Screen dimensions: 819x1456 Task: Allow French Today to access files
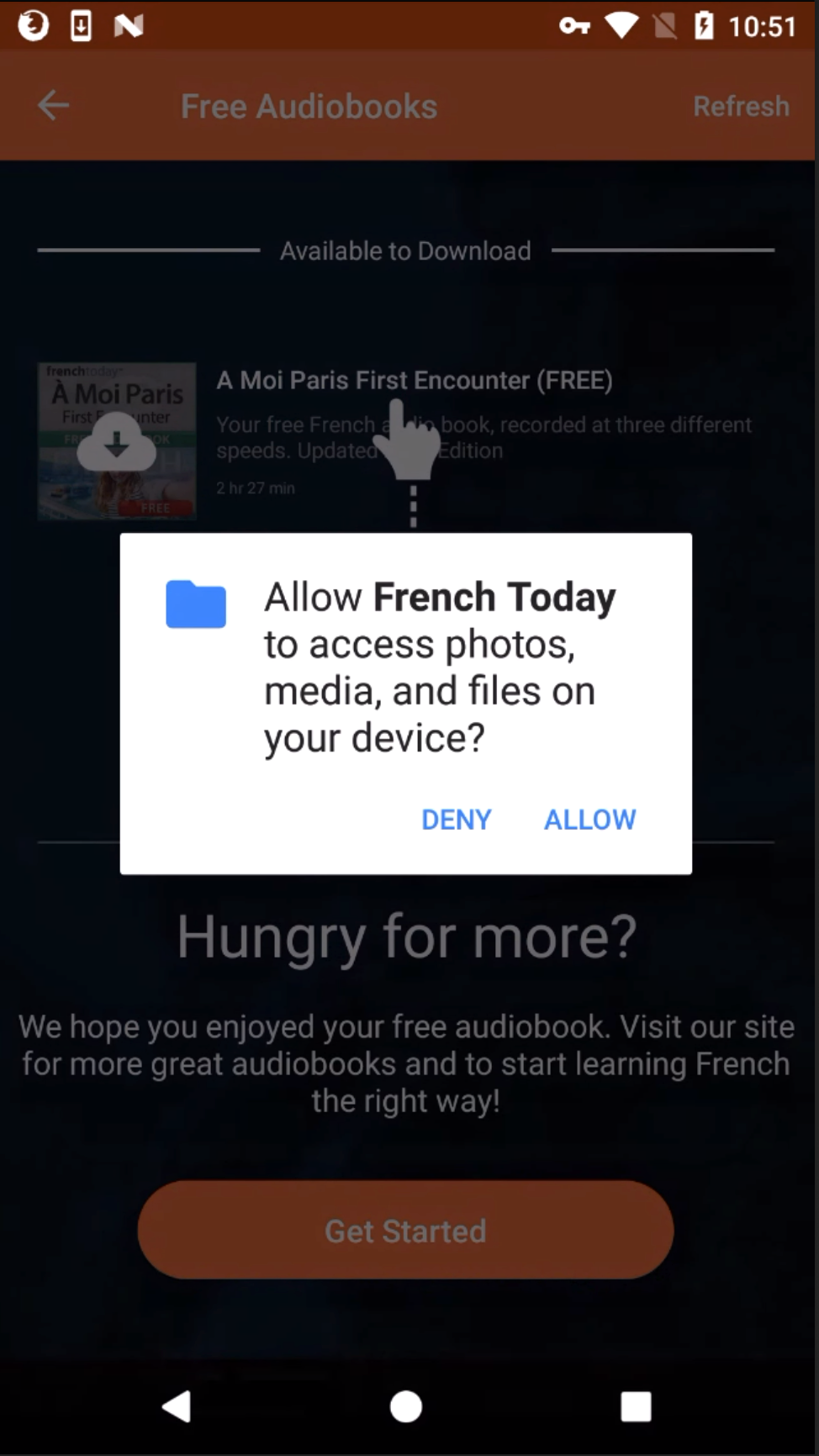(x=589, y=819)
